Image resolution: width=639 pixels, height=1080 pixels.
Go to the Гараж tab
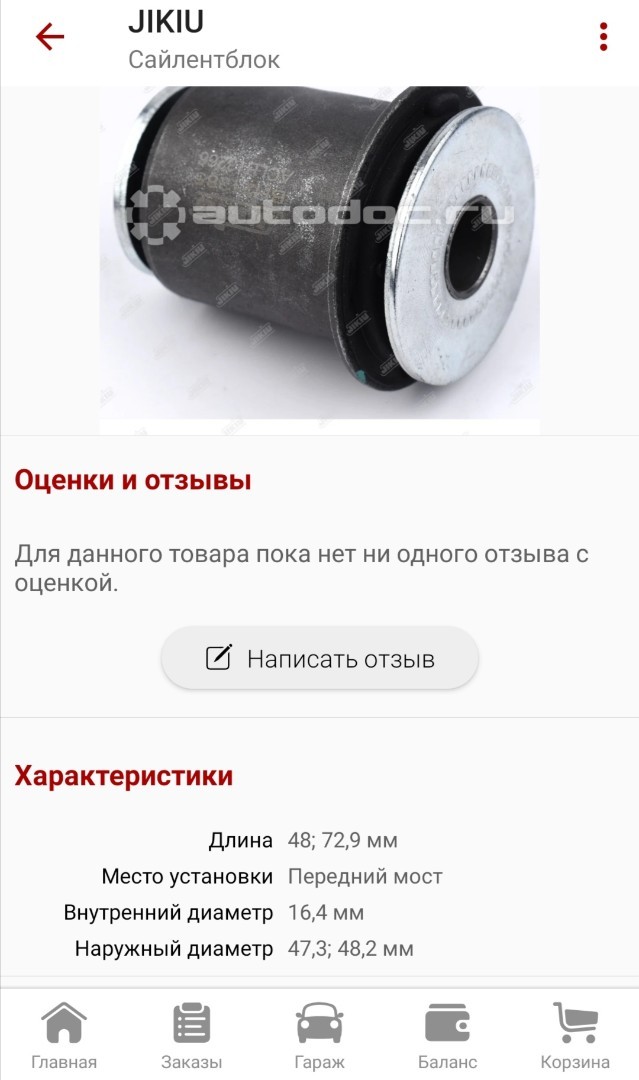(320, 1035)
